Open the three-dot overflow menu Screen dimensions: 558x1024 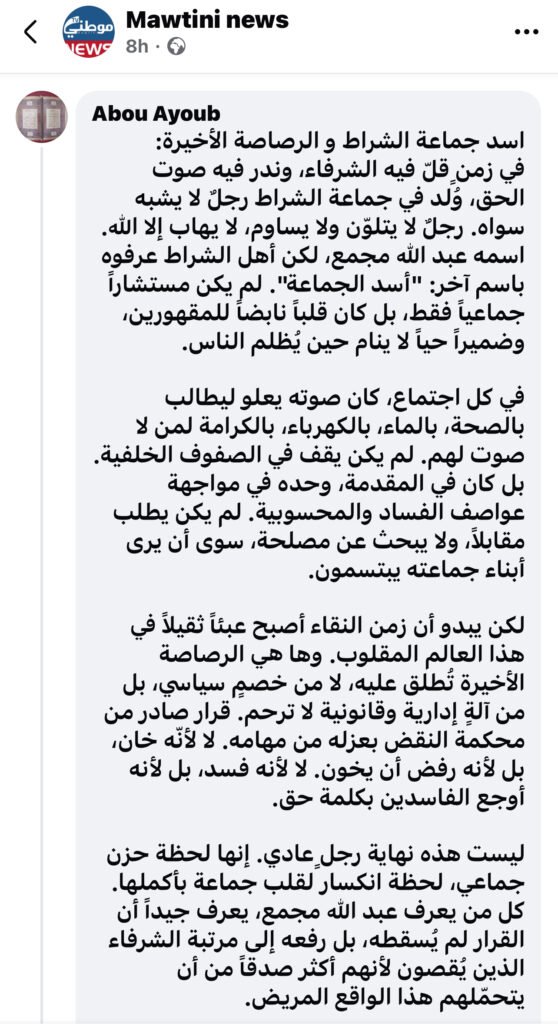click(526, 32)
